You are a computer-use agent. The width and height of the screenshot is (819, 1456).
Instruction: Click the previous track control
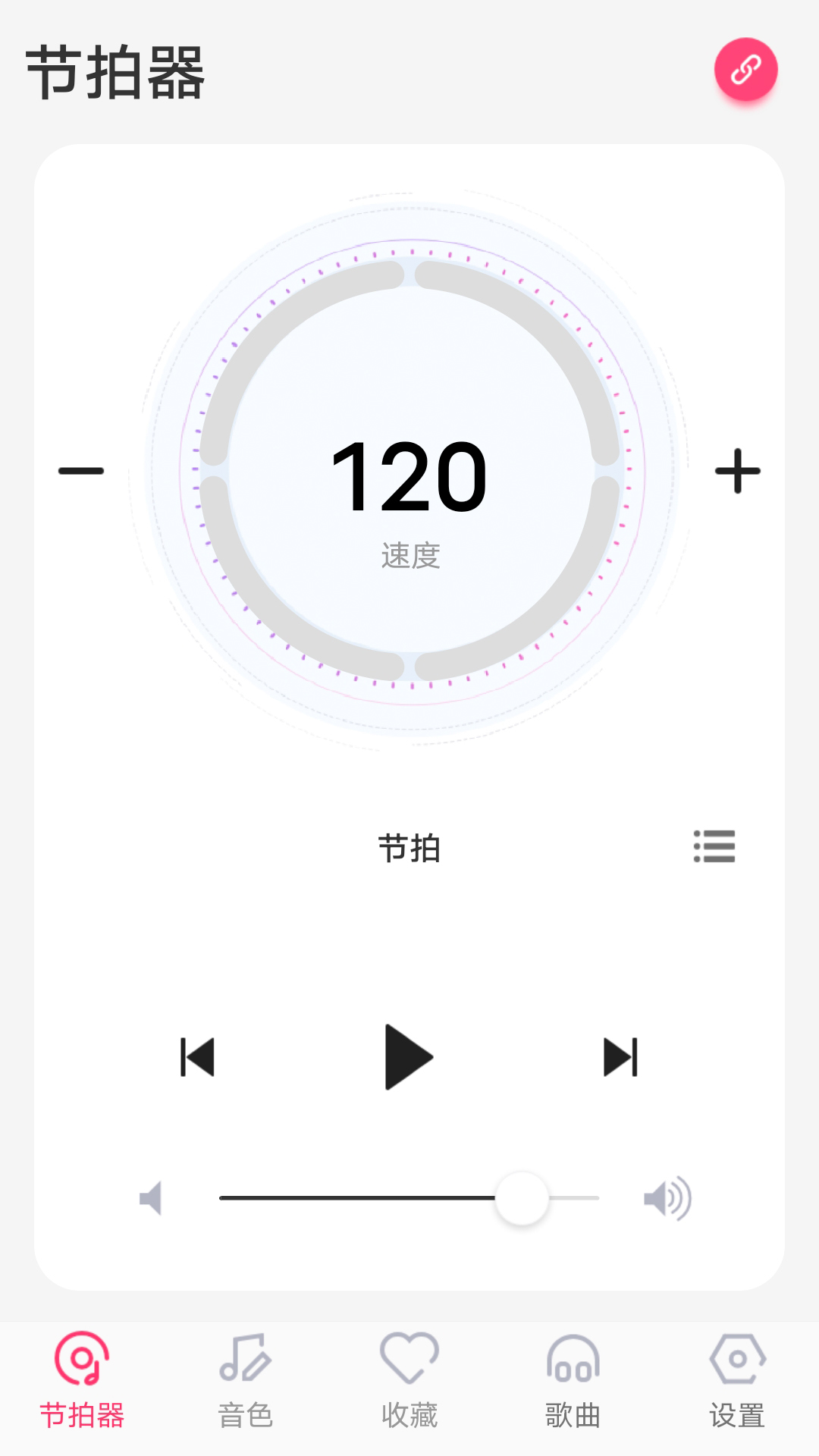pyautogui.click(x=197, y=1056)
